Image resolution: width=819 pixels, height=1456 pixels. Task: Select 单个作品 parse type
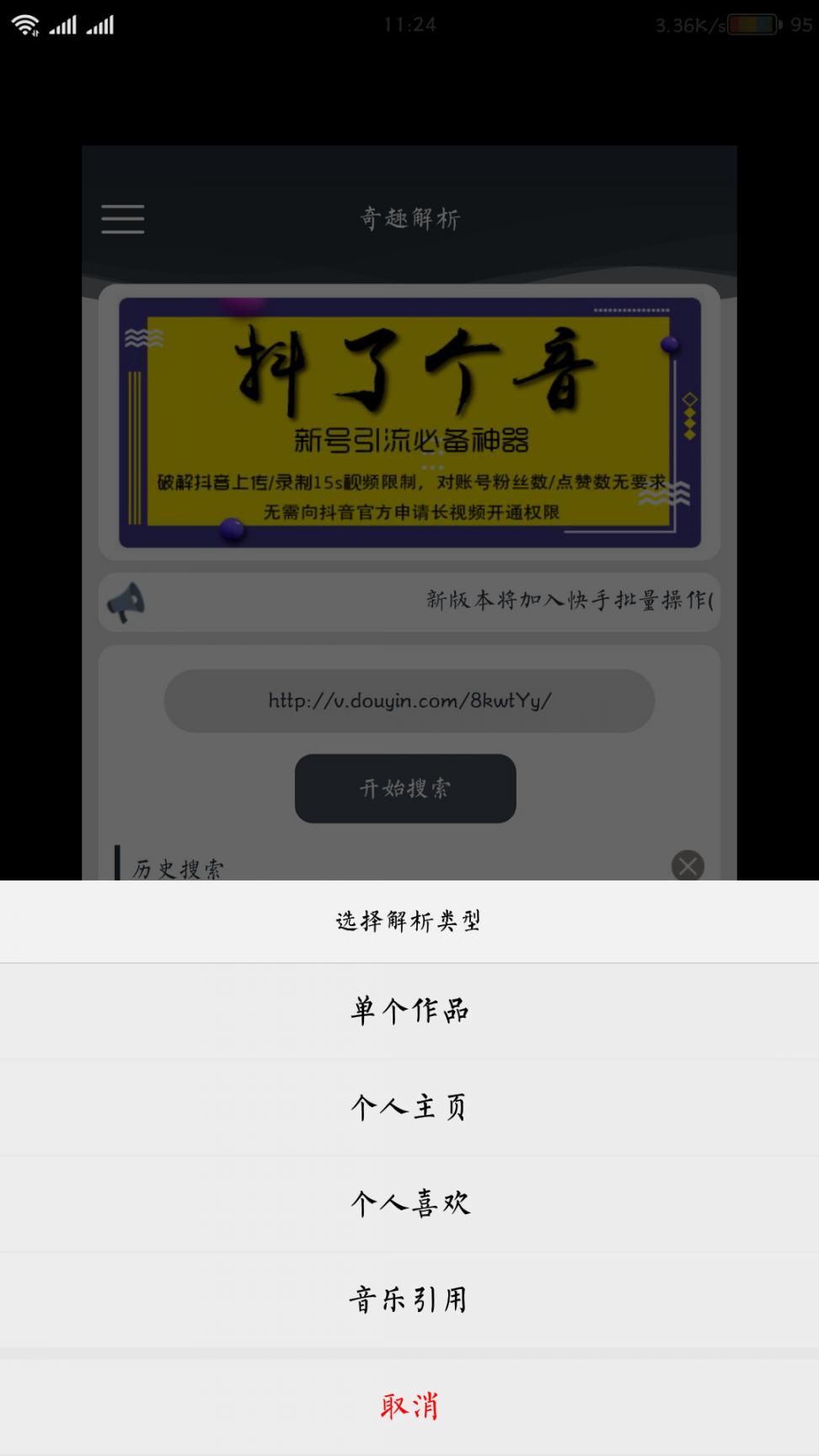[x=409, y=1010]
